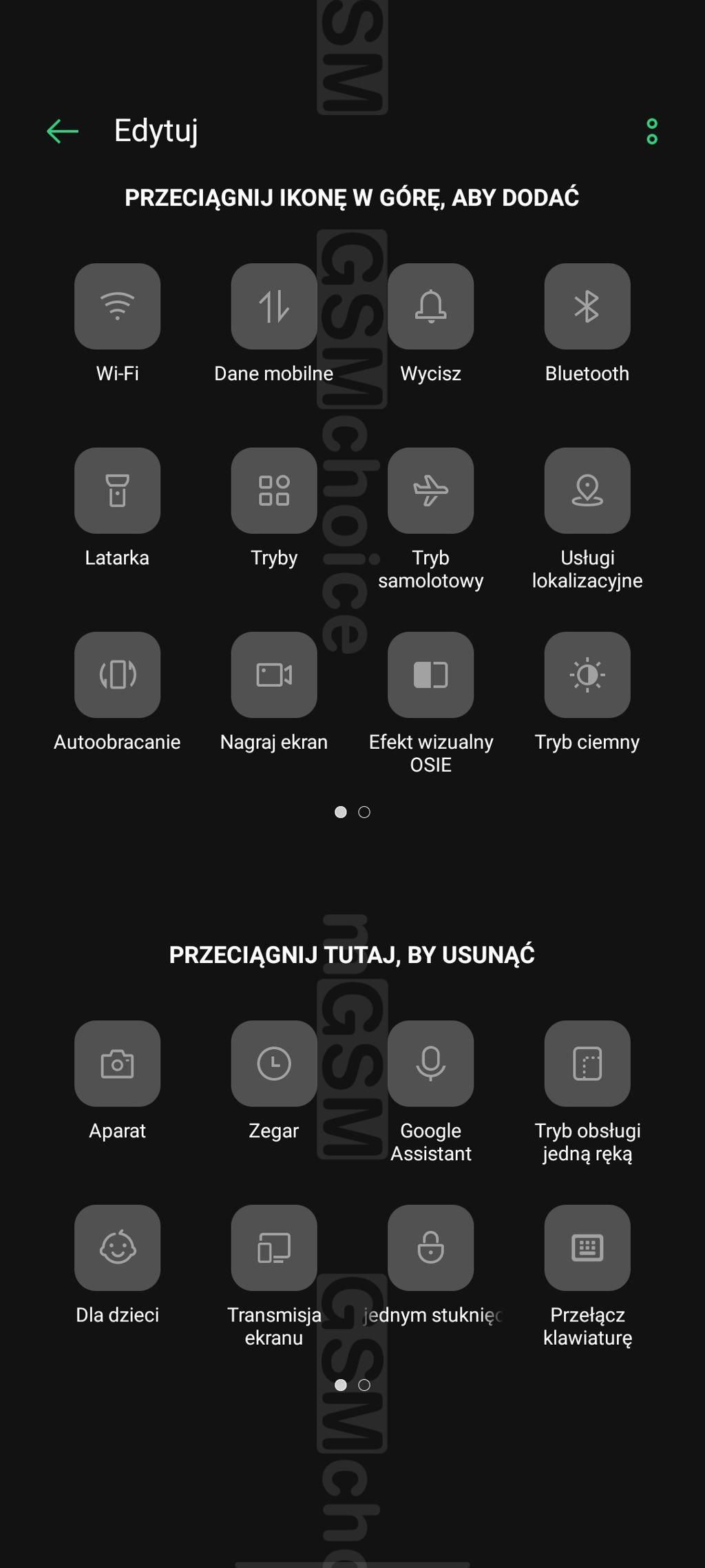Tap the Autoobracanie tile
The image size is (705, 1568).
tap(117, 674)
